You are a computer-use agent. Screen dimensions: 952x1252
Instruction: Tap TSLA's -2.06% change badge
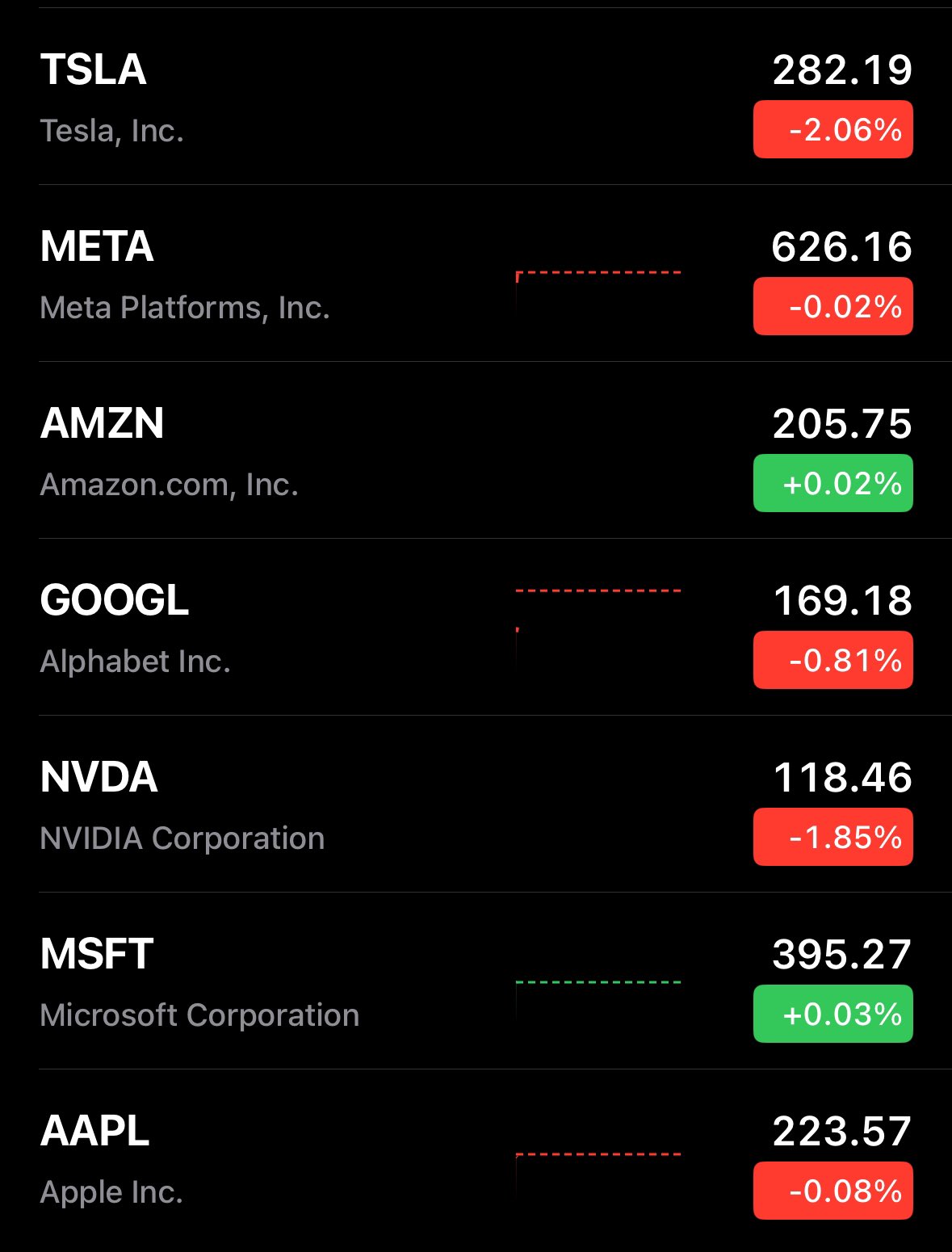point(832,129)
